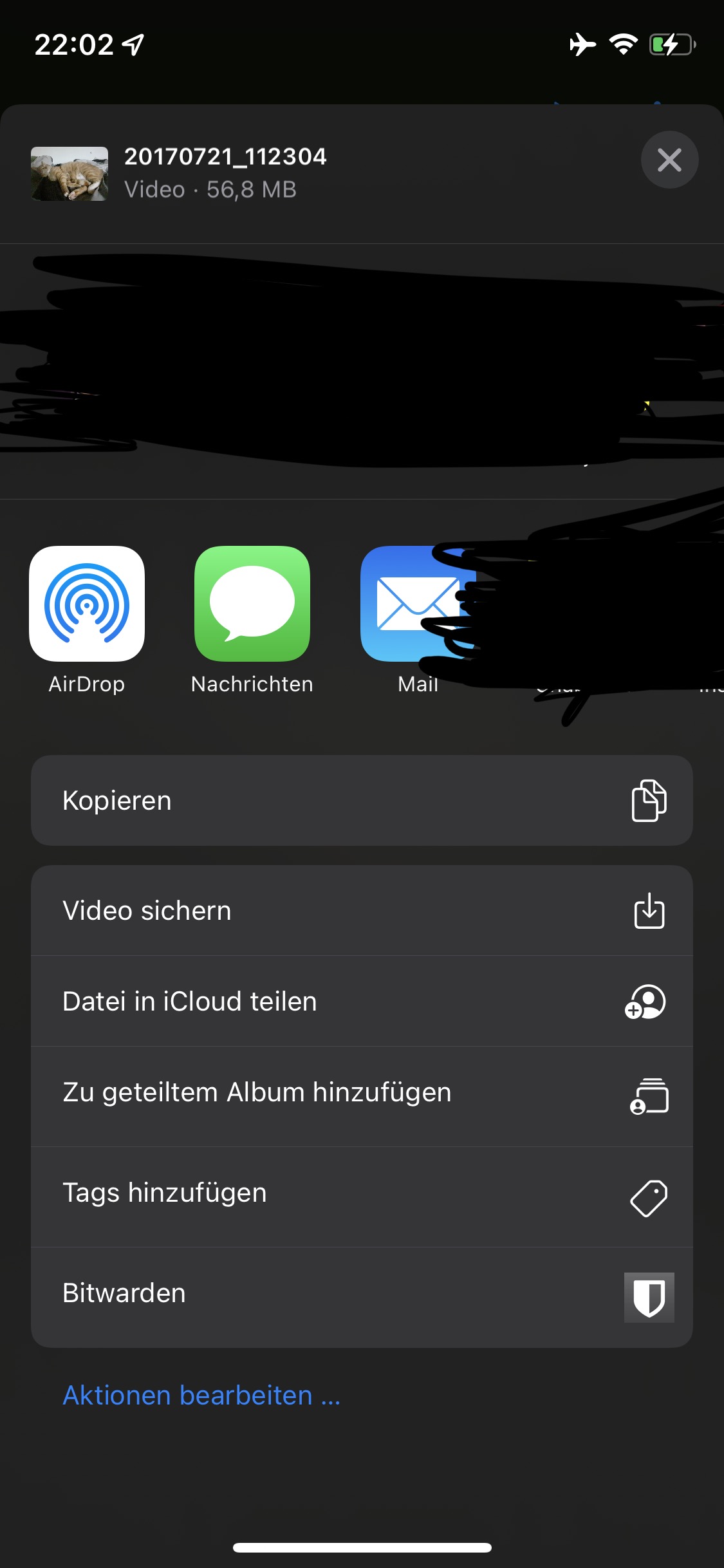Send the video through Nachrichten

252,604
